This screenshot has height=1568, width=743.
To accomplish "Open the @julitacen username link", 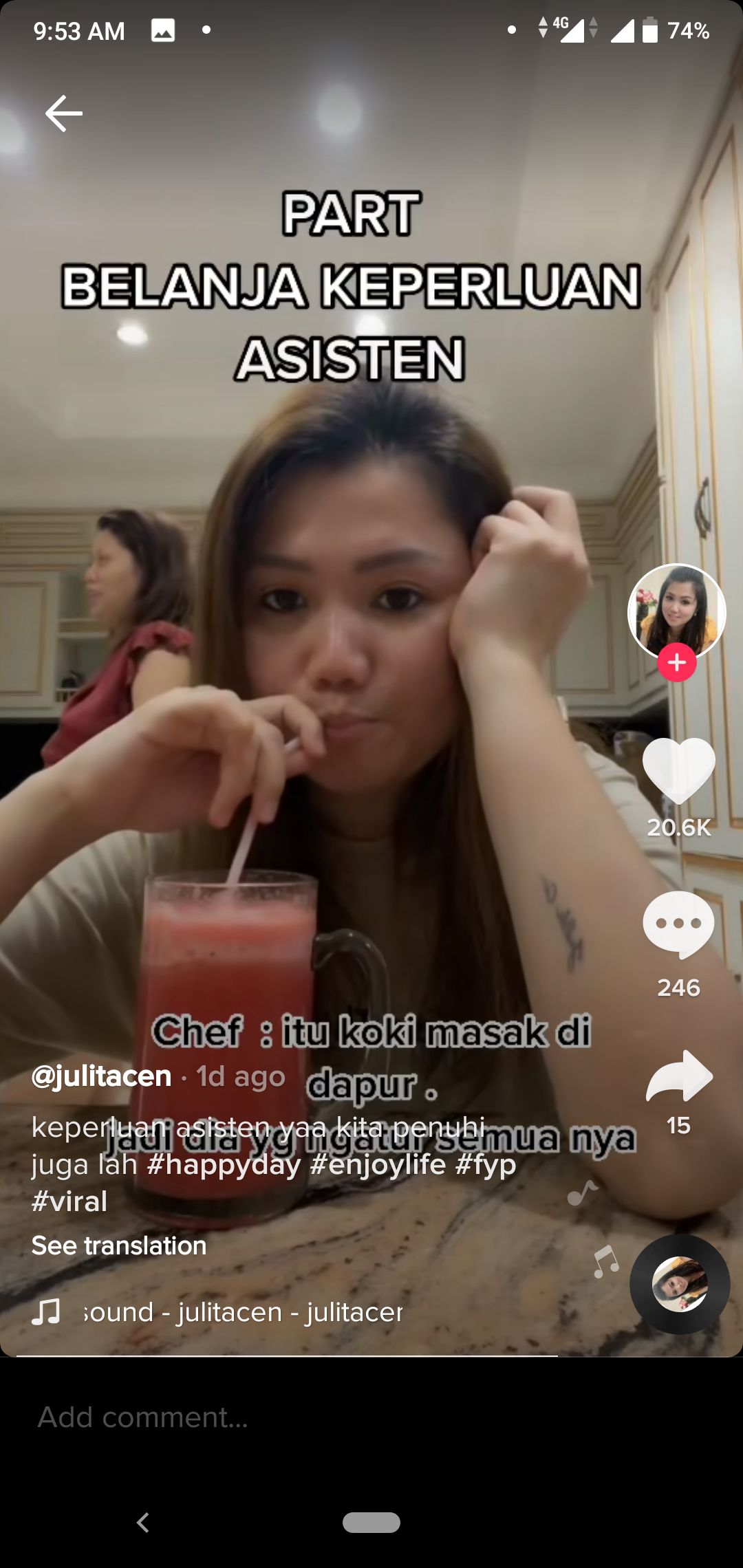I will coord(102,1076).
